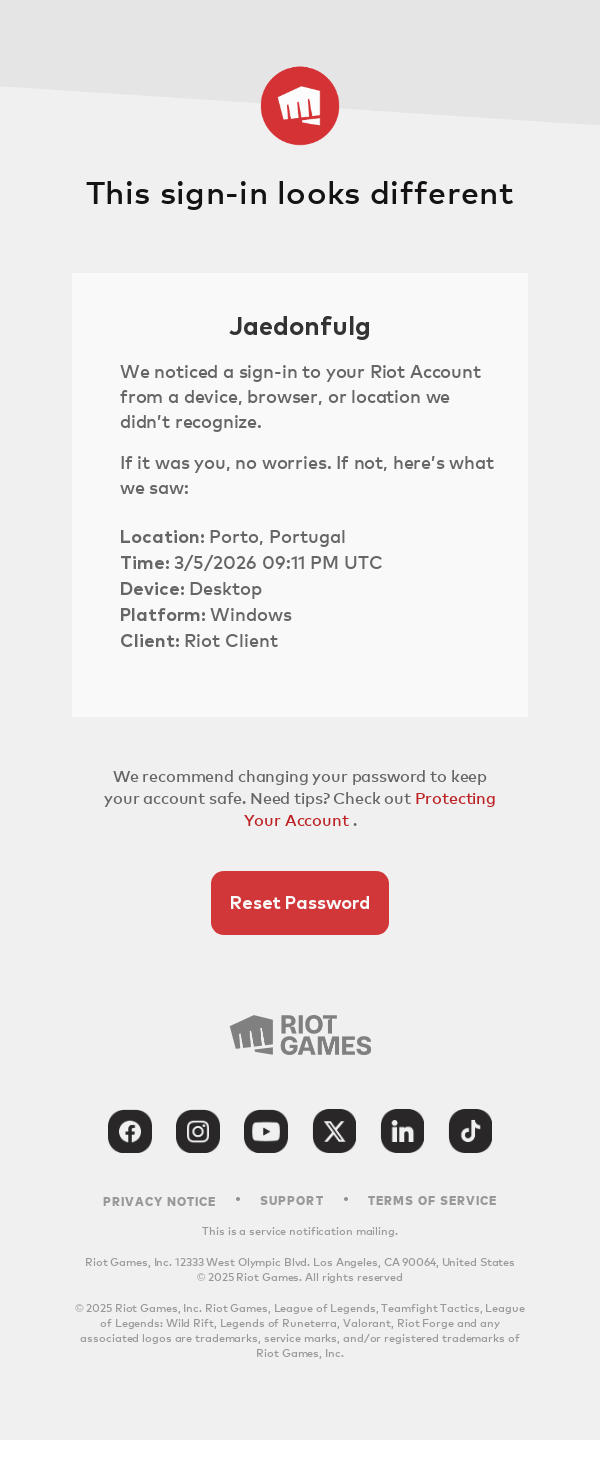600x1461 pixels.
Task: View the Terms of Service
Action: 432,1201
